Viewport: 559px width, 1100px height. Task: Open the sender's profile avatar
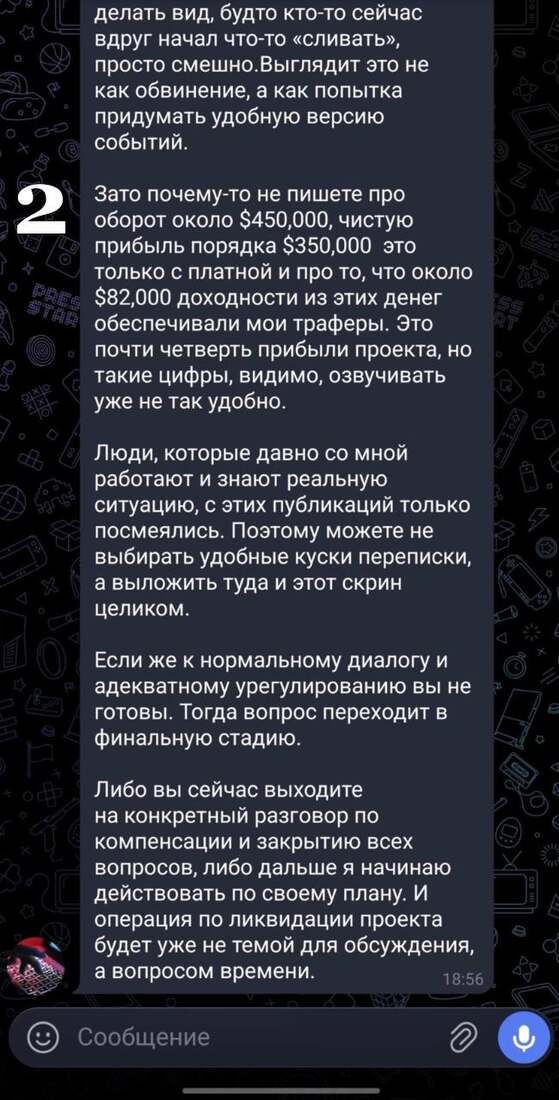point(34,968)
